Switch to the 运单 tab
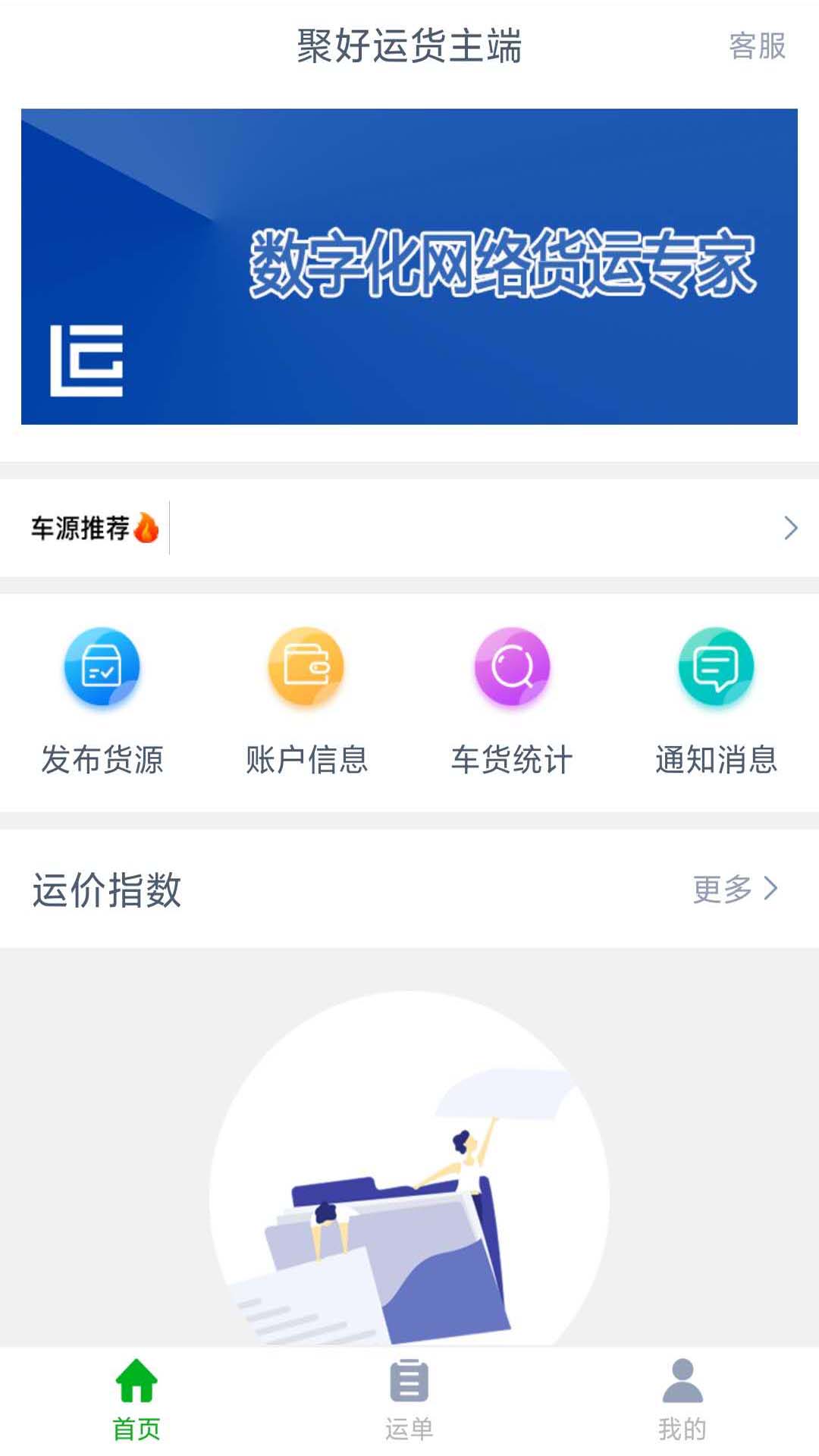Image resolution: width=819 pixels, height=1456 pixels. tap(409, 1400)
